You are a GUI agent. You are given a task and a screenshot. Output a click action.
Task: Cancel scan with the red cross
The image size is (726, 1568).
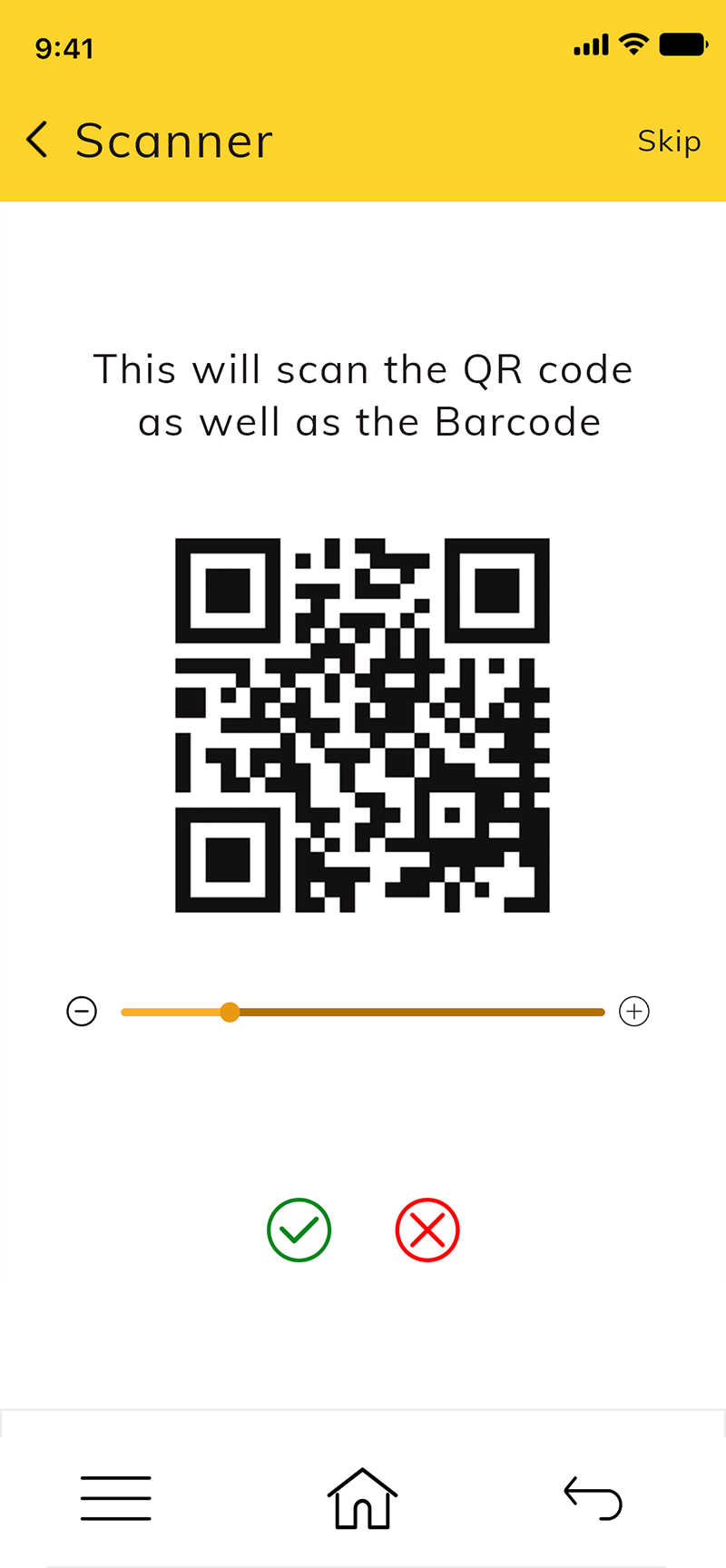(427, 1230)
